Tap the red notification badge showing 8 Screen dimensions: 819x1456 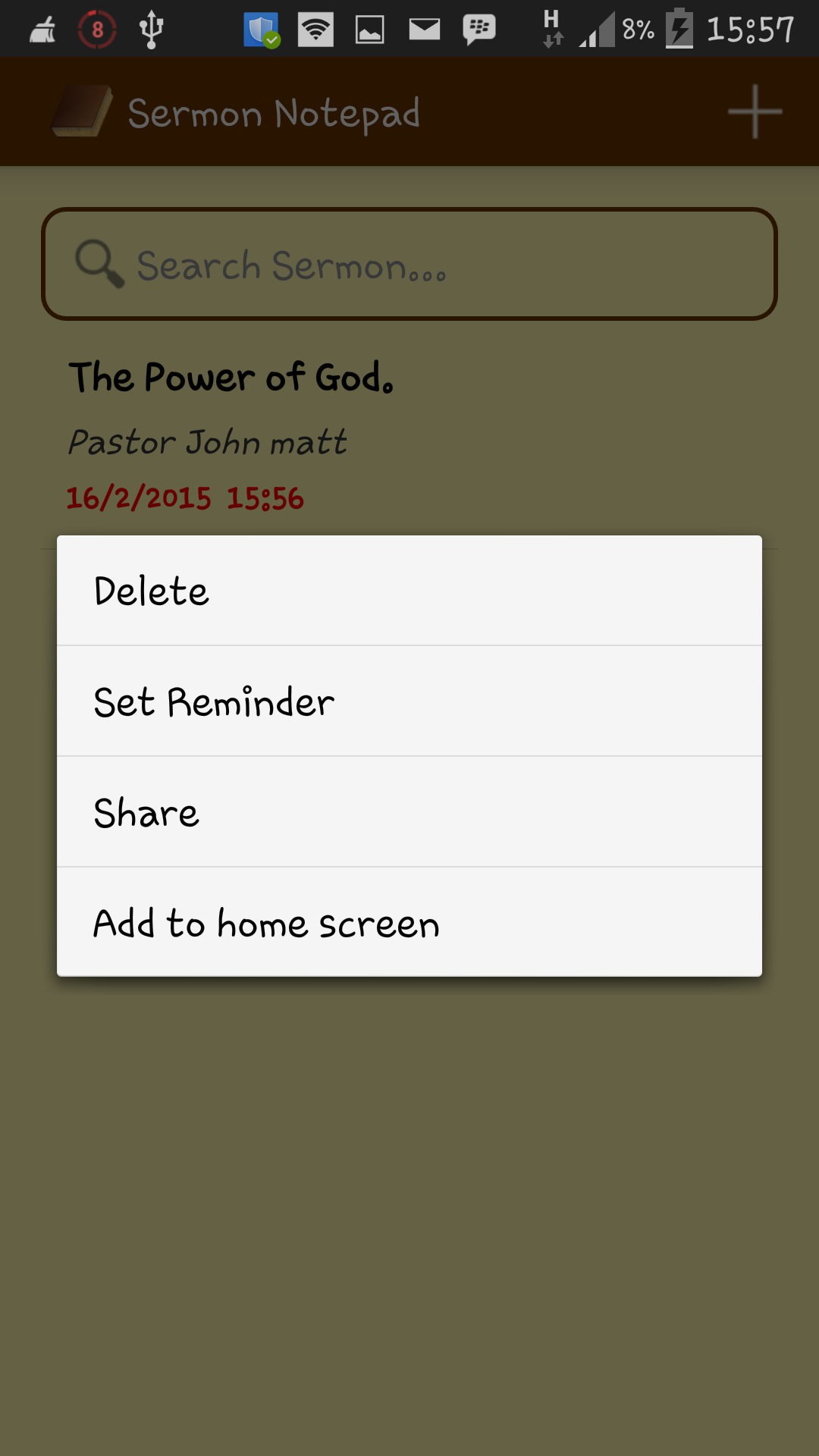point(96,29)
